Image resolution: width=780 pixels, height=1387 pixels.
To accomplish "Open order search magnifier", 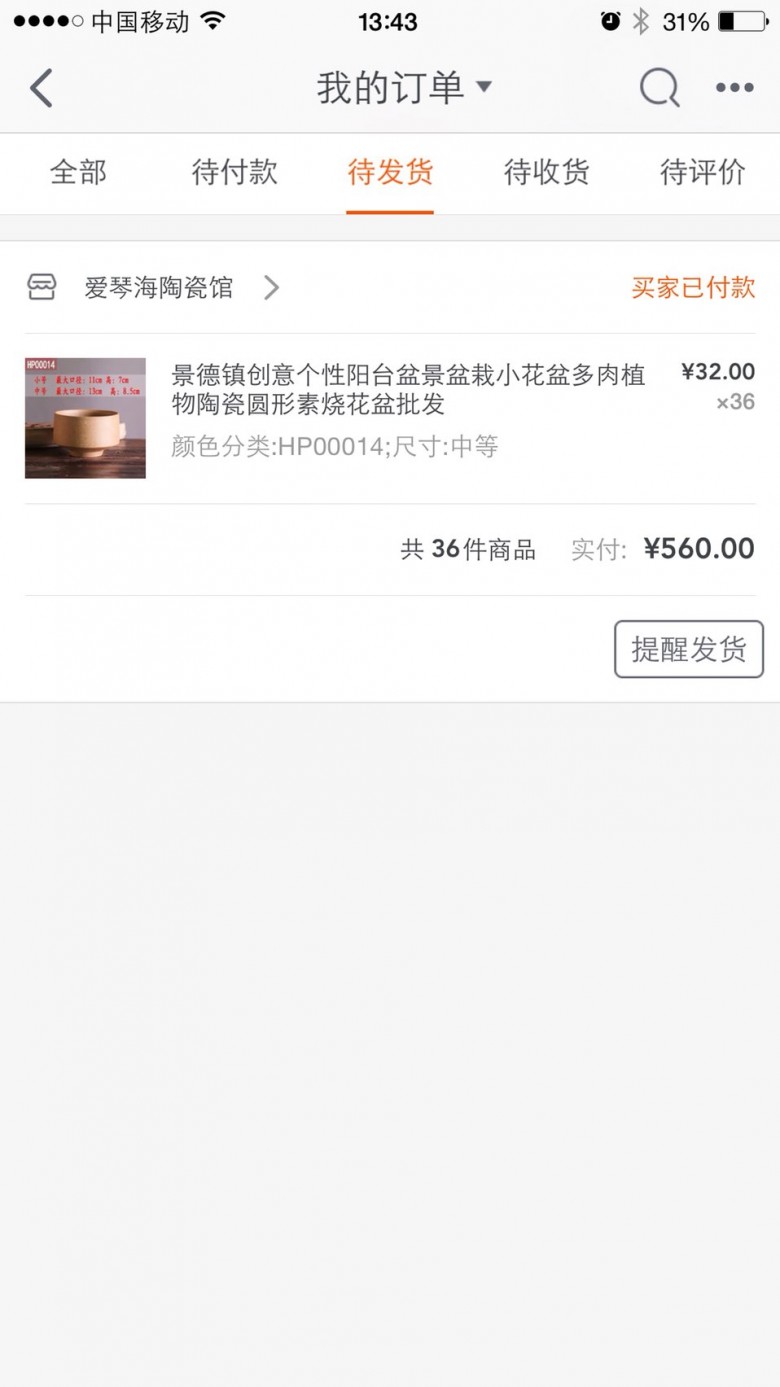I will (x=659, y=88).
